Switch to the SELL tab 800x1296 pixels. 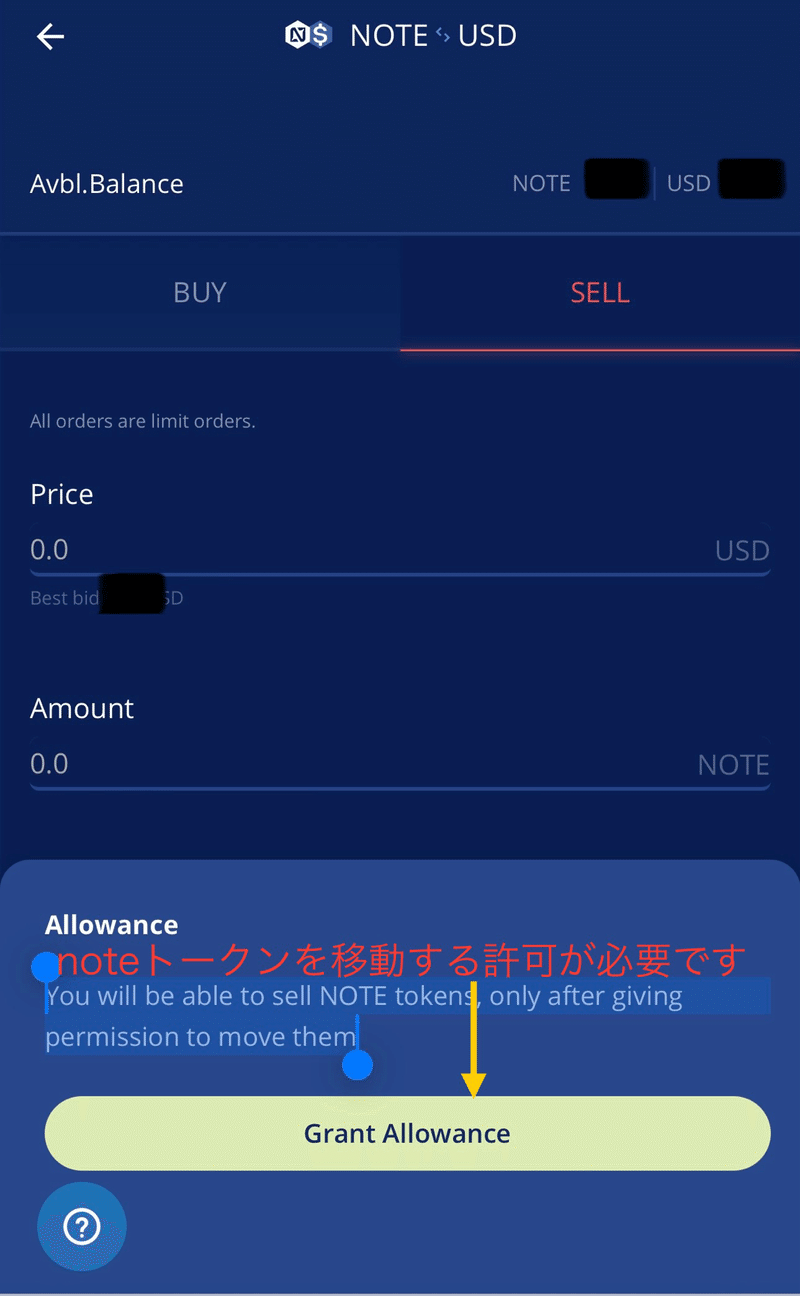coord(600,292)
